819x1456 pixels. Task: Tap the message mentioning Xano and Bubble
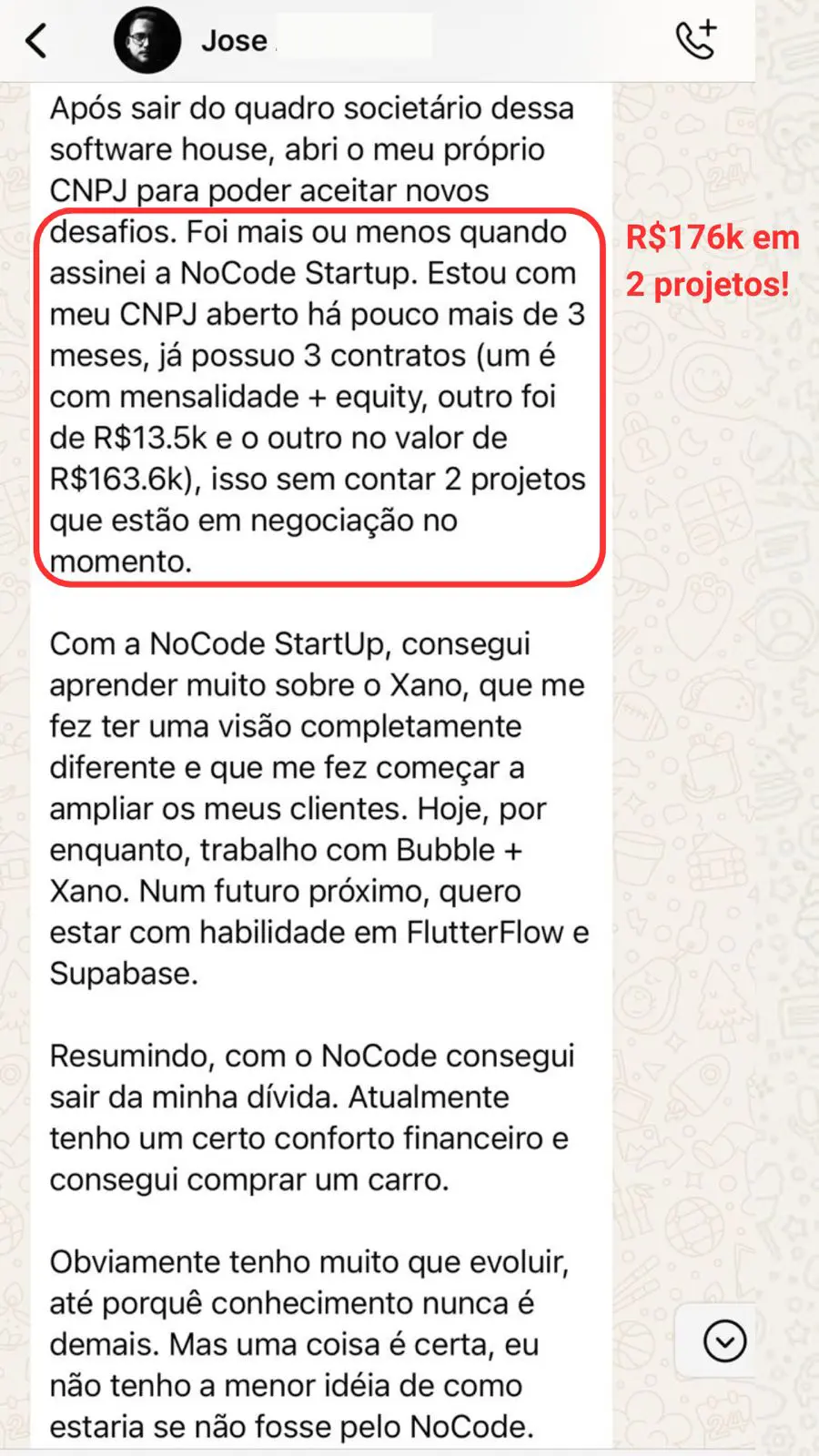pyautogui.click(x=318, y=810)
